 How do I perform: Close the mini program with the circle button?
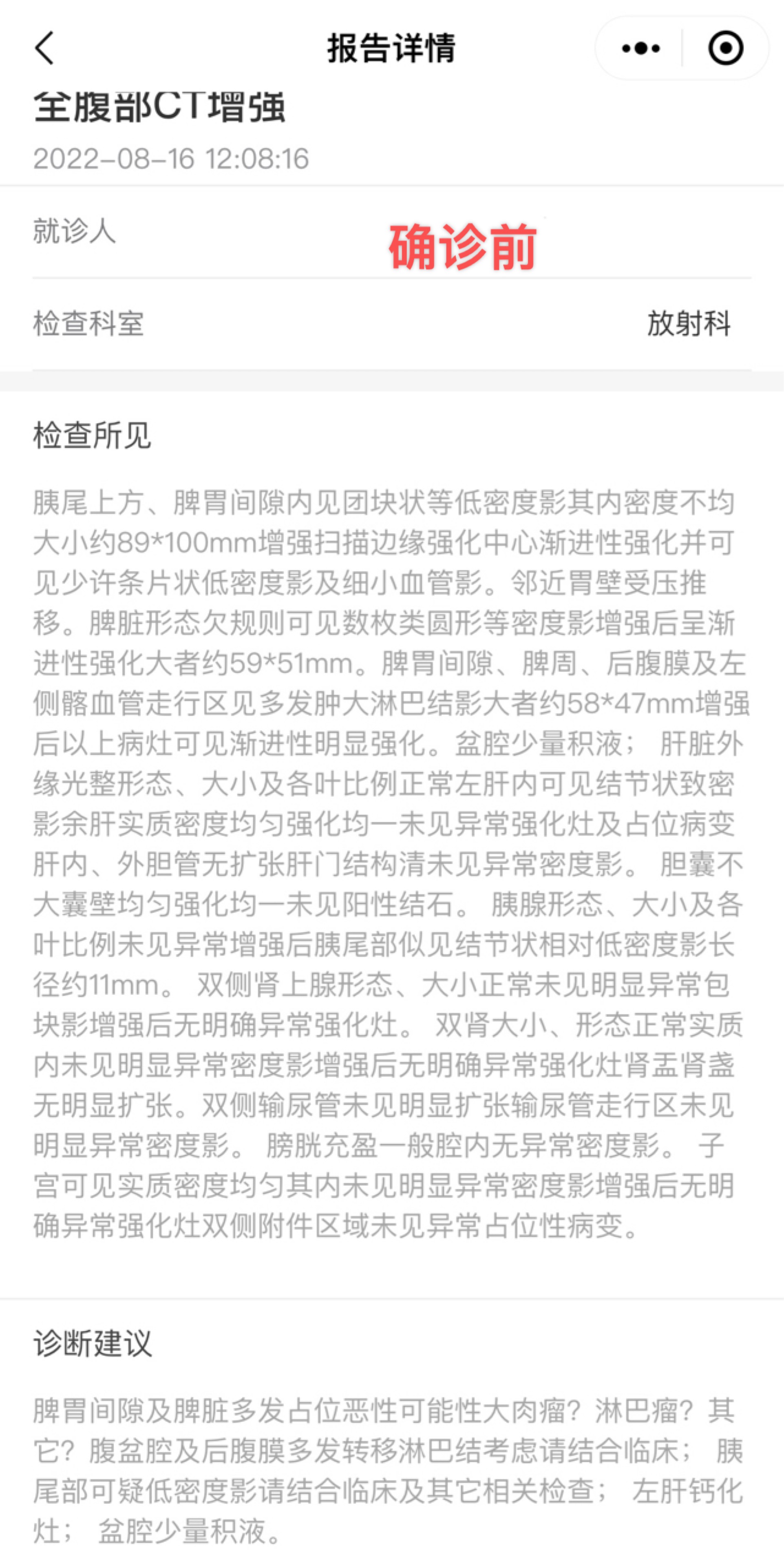coord(726,48)
